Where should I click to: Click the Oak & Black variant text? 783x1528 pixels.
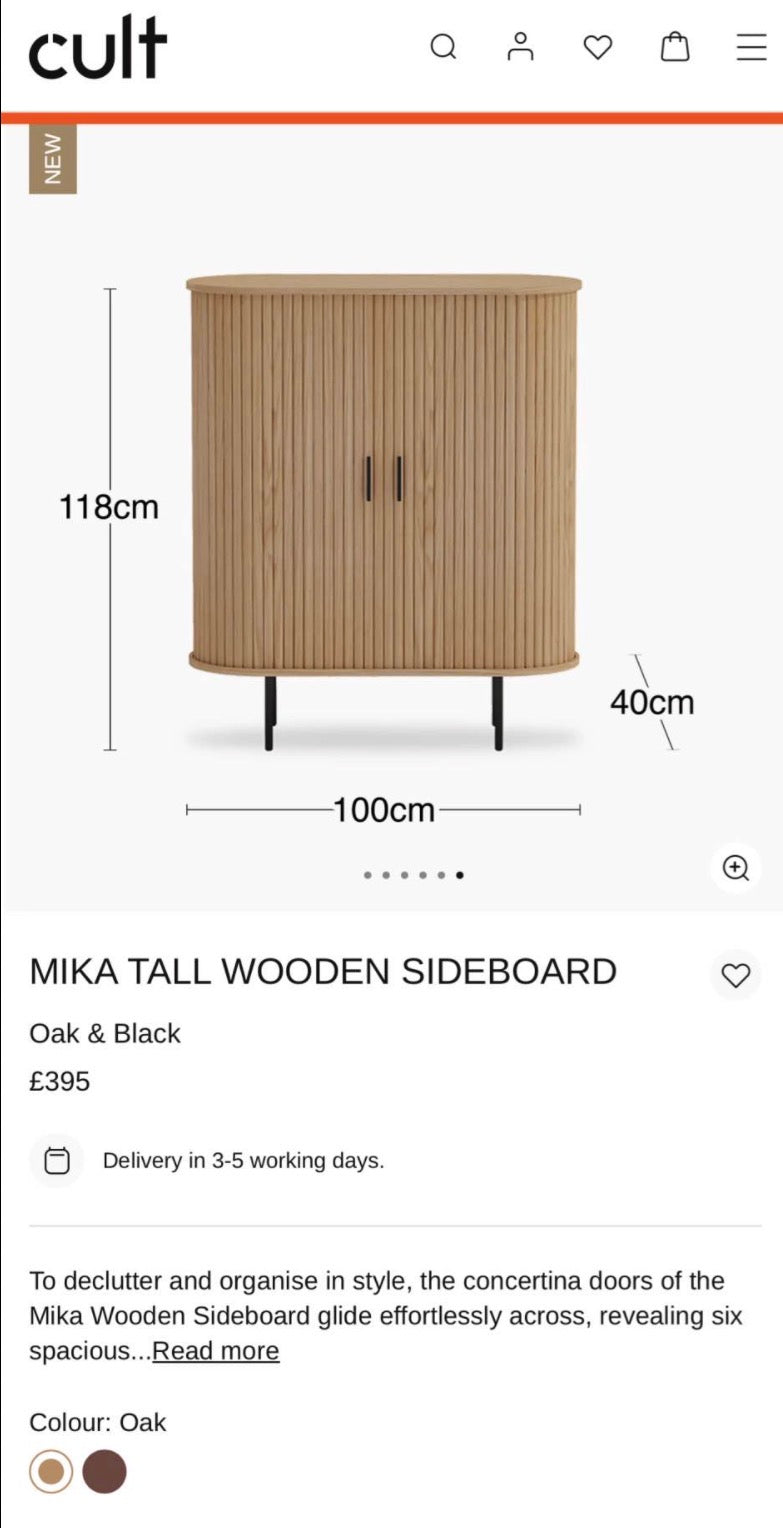click(x=105, y=1034)
